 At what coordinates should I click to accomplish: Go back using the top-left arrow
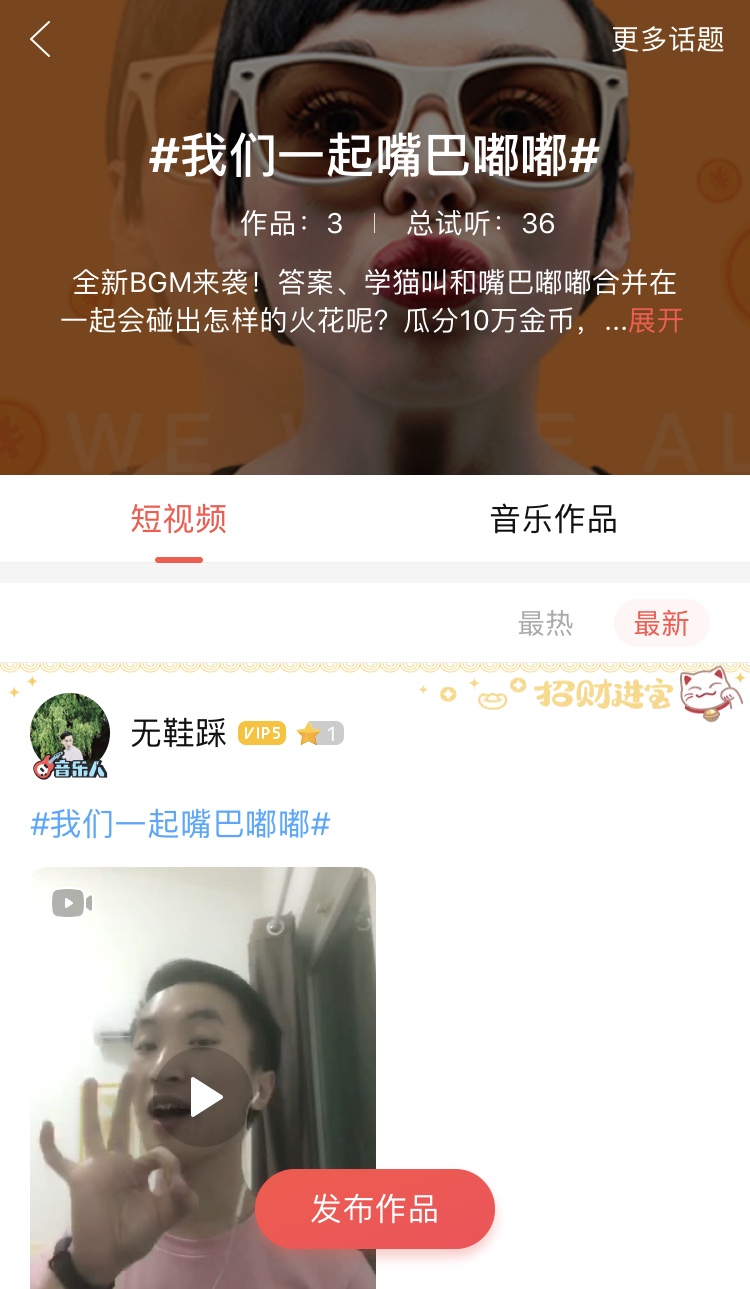pos(40,40)
